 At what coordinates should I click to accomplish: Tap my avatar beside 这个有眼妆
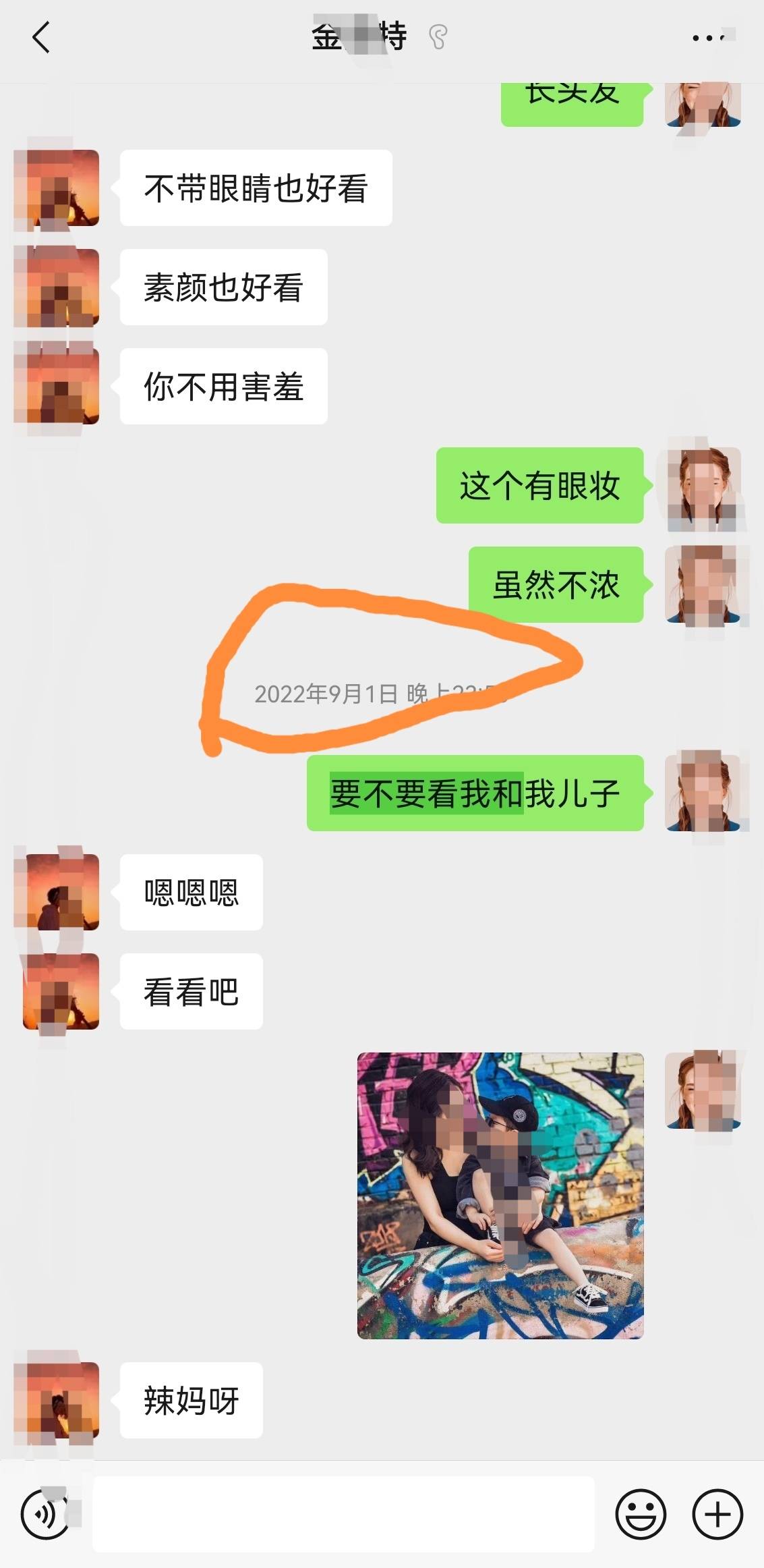click(x=703, y=486)
